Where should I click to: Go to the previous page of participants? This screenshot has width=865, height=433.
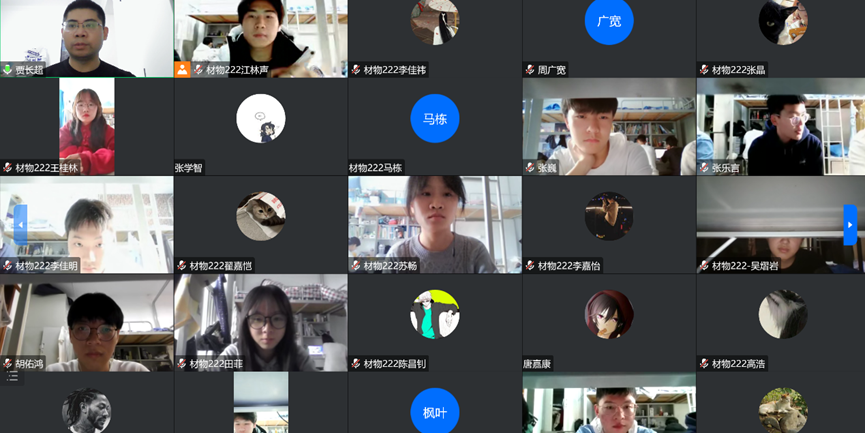[20, 225]
